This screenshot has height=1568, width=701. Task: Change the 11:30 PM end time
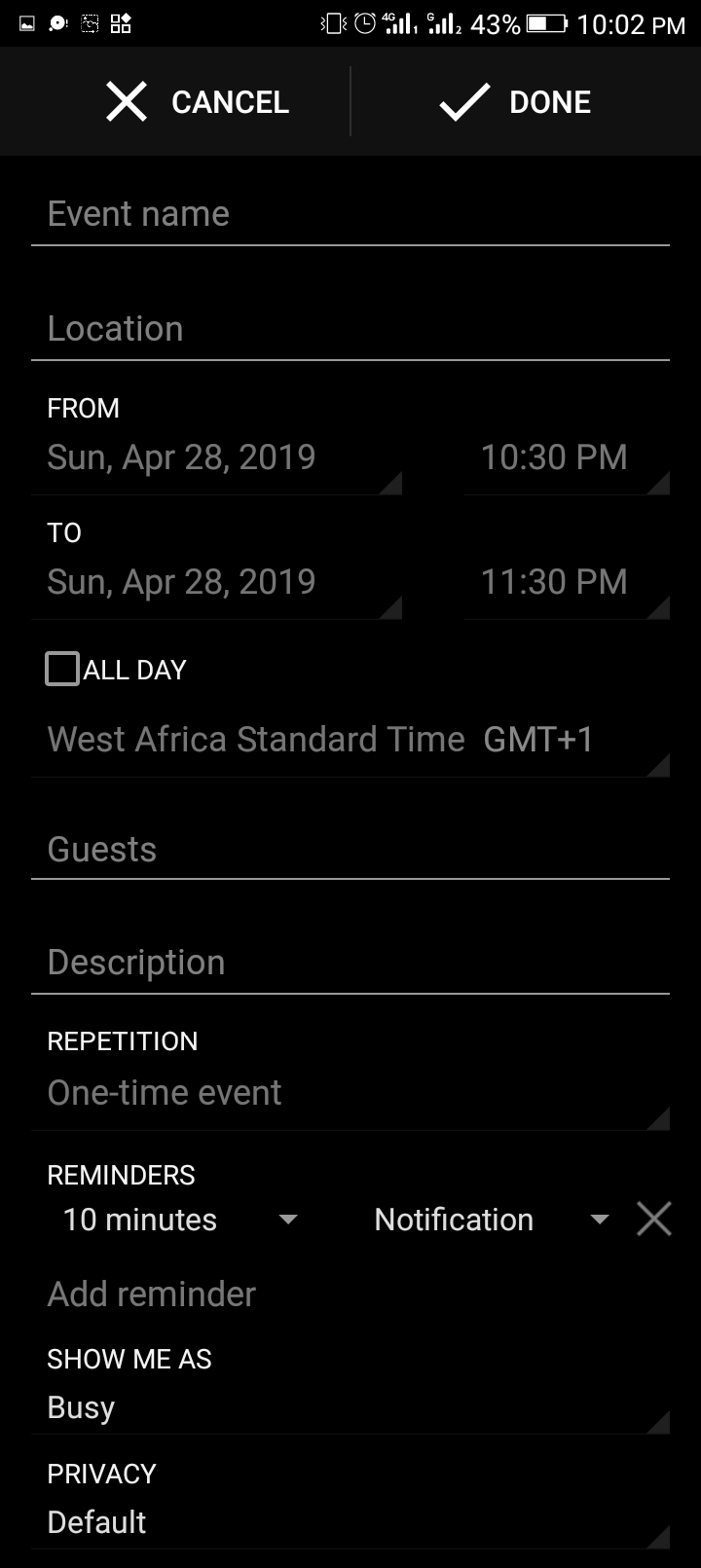tap(565, 583)
